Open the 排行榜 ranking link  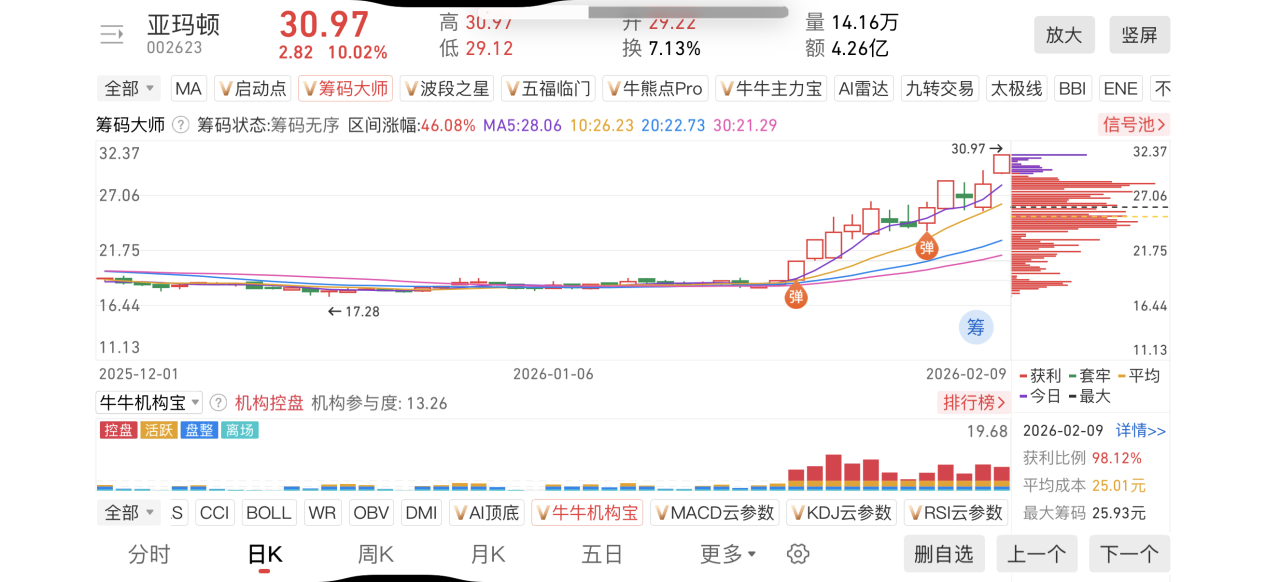[974, 403]
